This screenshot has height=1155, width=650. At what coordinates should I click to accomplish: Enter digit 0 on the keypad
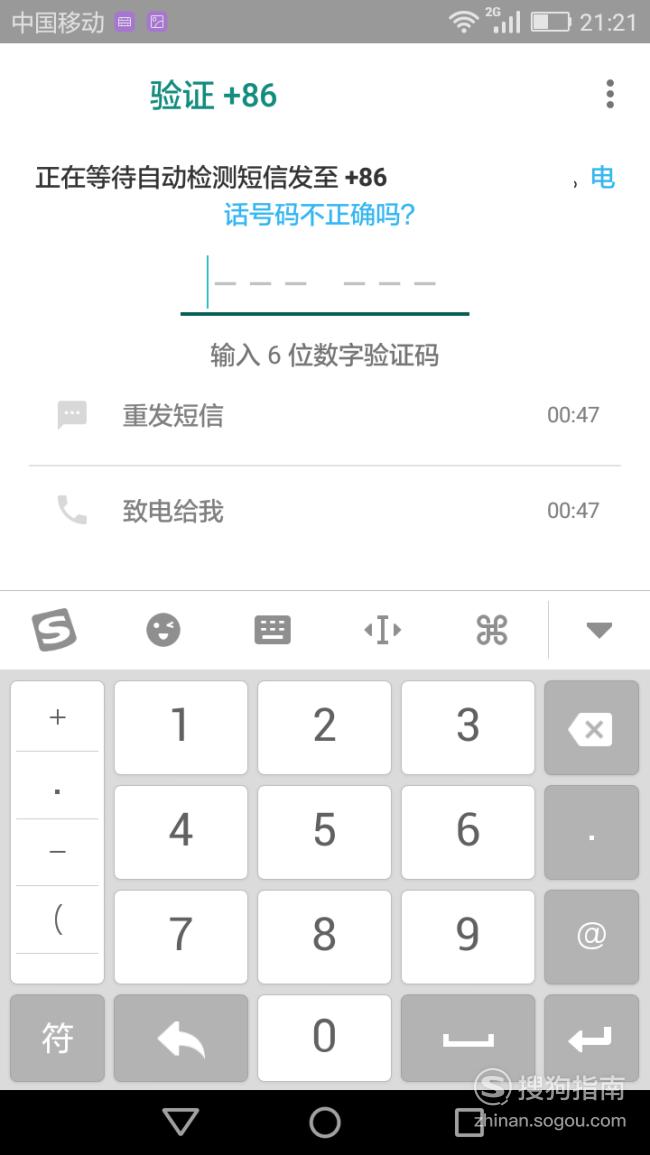[x=324, y=1037]
